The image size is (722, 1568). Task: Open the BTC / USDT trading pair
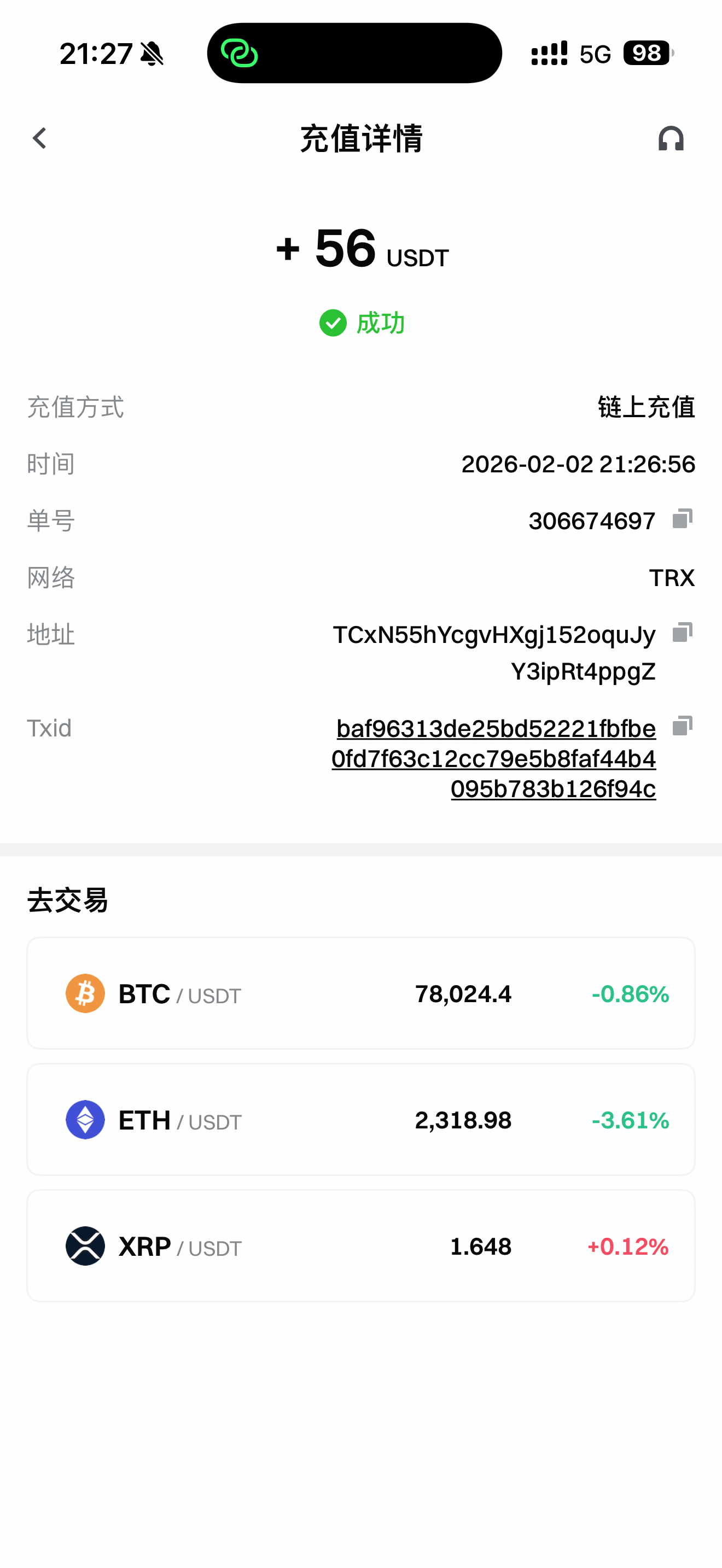coord(360,993)
